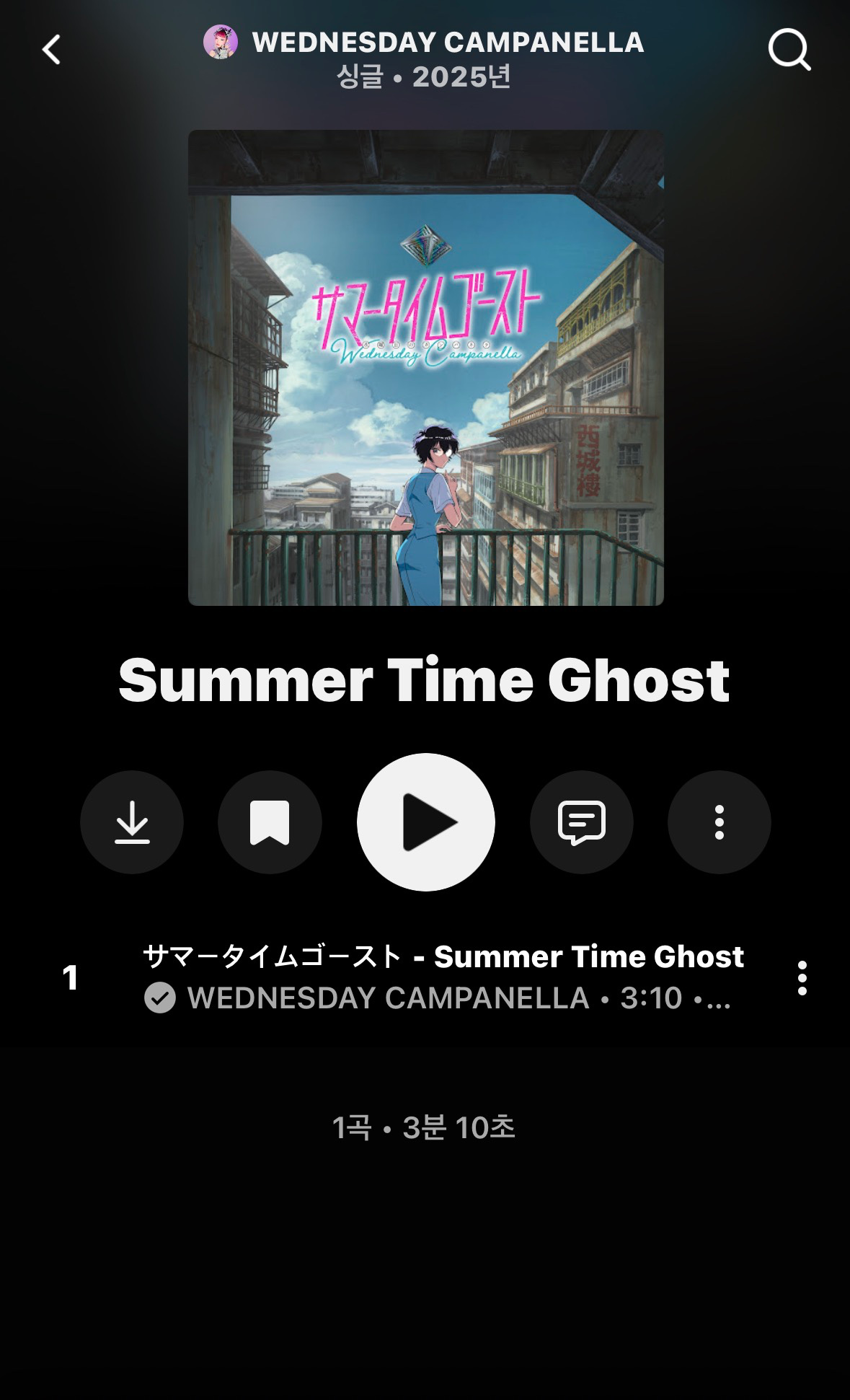Go back using the top-left arrow
Screen dimensions: 850x1400
(51, 50)
